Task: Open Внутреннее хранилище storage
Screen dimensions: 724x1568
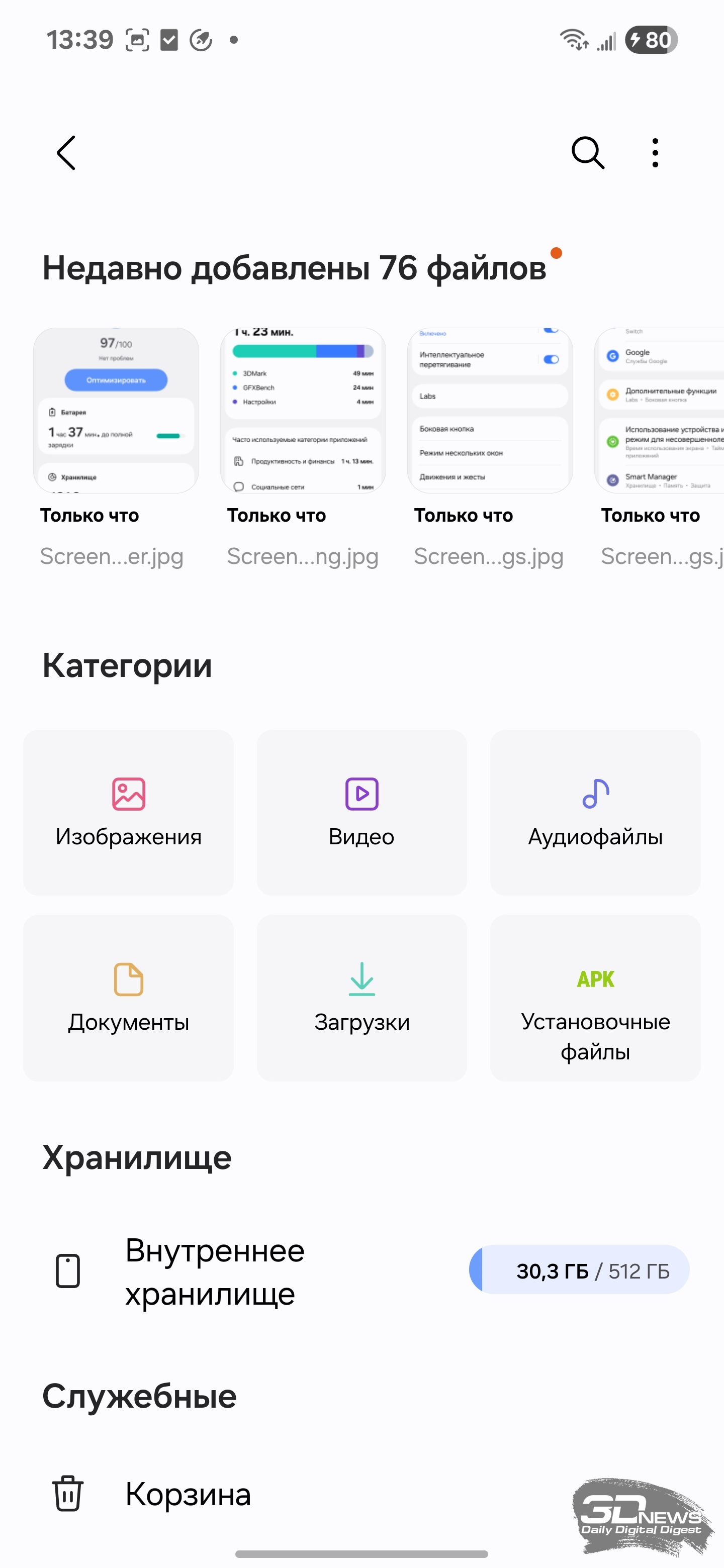Action: (361, 1271)
